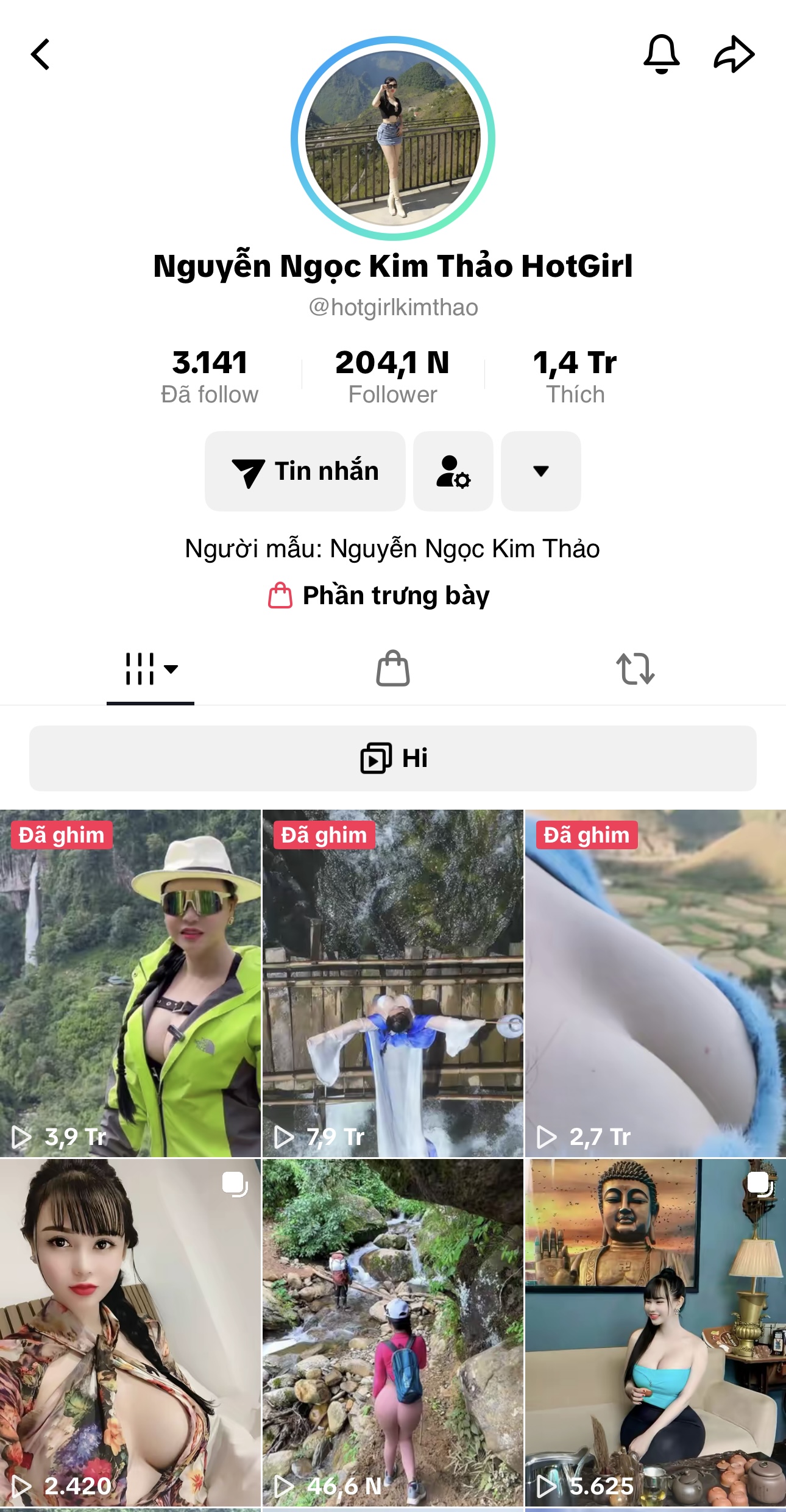Open the Phần trưng bày showcase link
The image size is (786, 1512).
[379, 596]
